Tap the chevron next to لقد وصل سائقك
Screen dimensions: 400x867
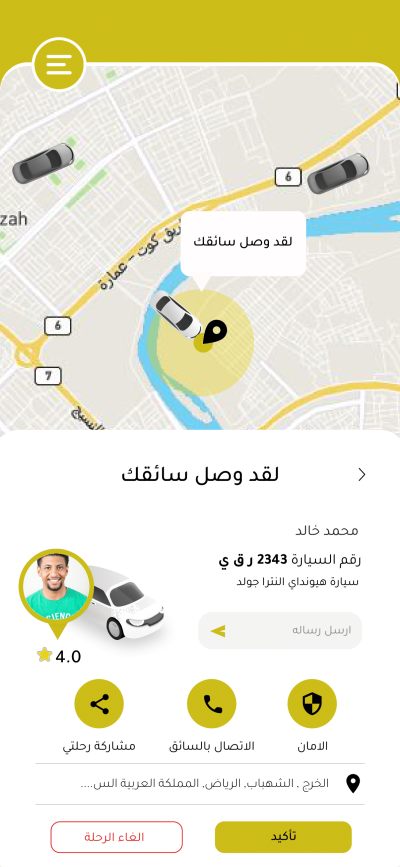[362, 475]
